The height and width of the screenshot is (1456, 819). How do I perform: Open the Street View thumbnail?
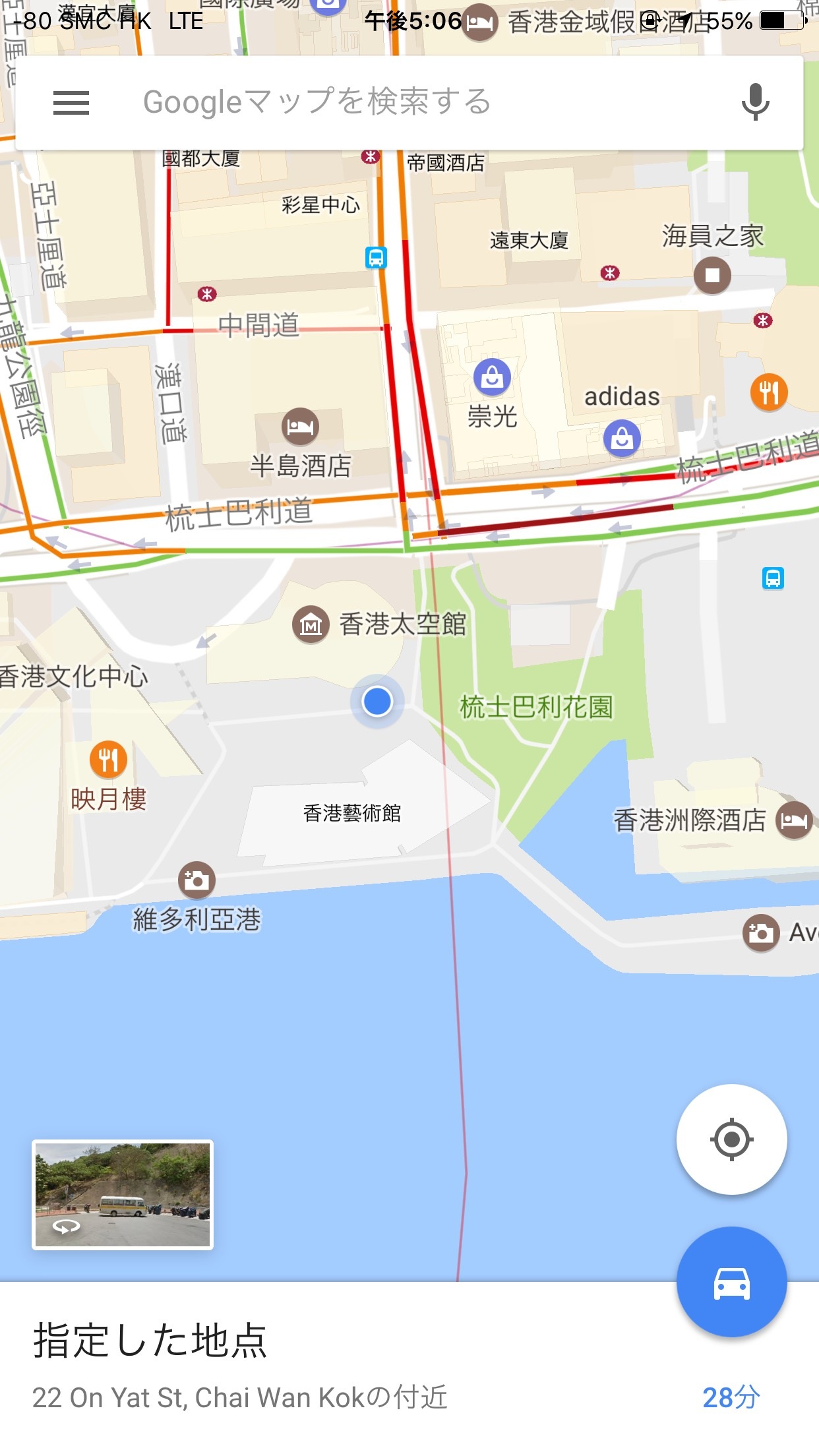click(123, 1195)
